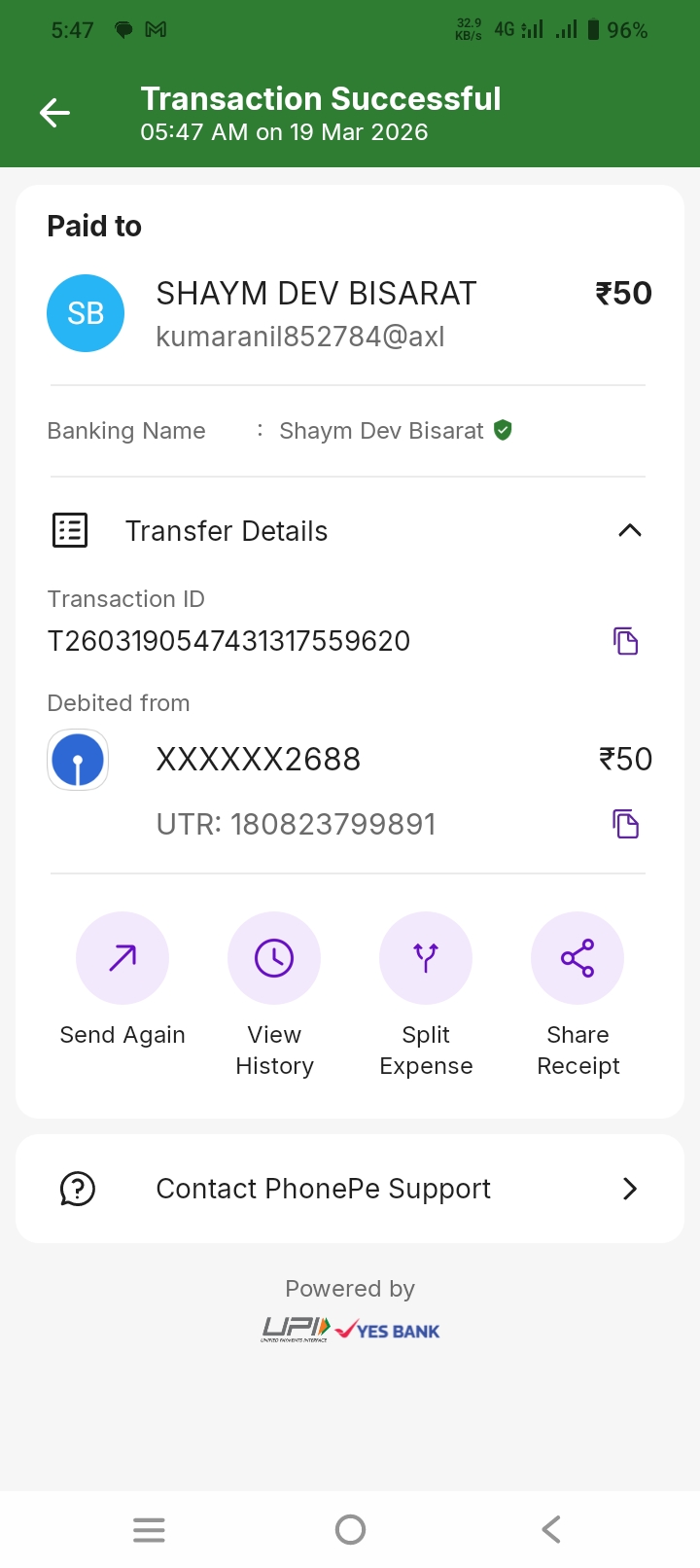Go to the system home screen
This screenshot has height=1568, width=700.
[x=350, y=1530]
